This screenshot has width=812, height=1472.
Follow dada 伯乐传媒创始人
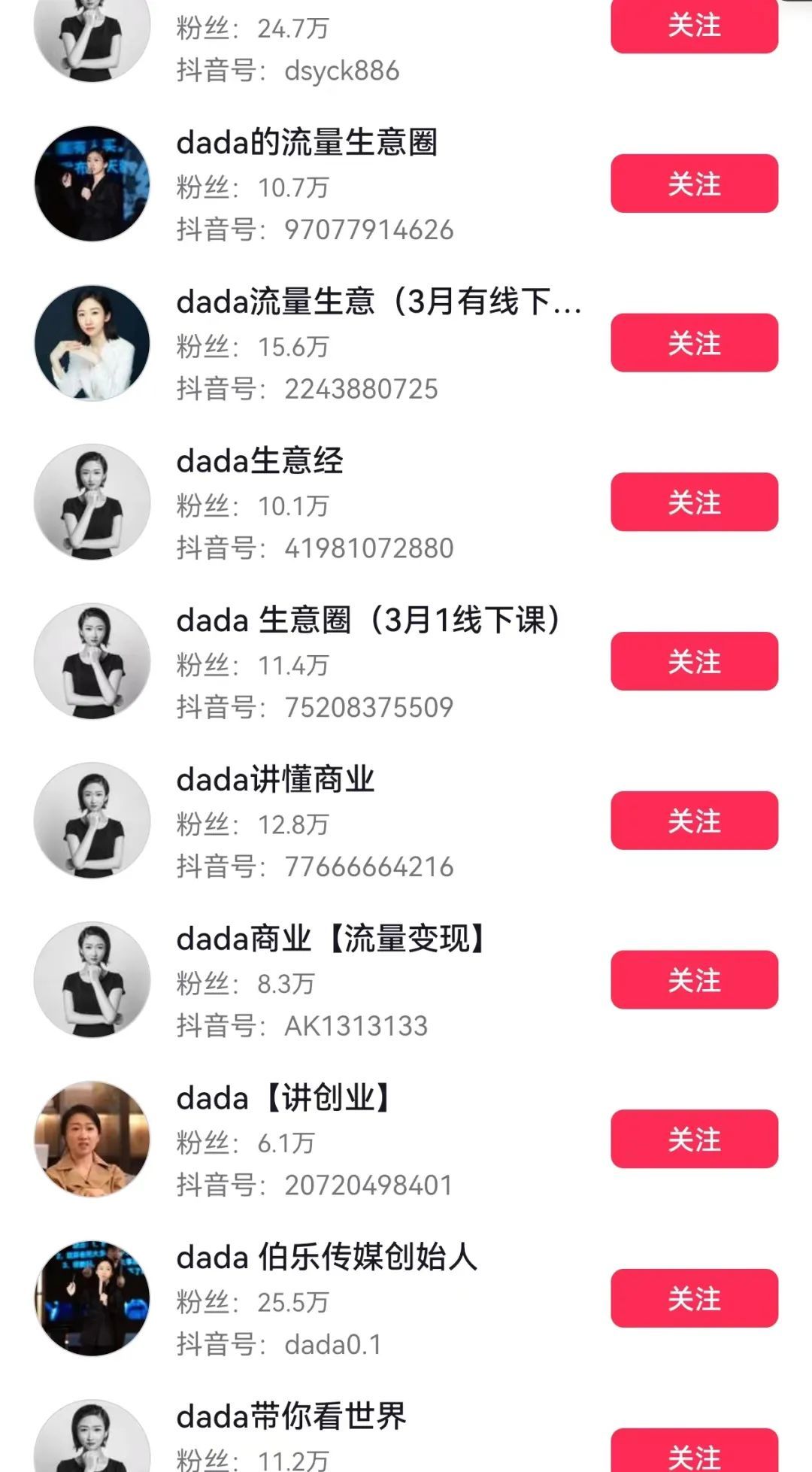[x=693, y=1298]
